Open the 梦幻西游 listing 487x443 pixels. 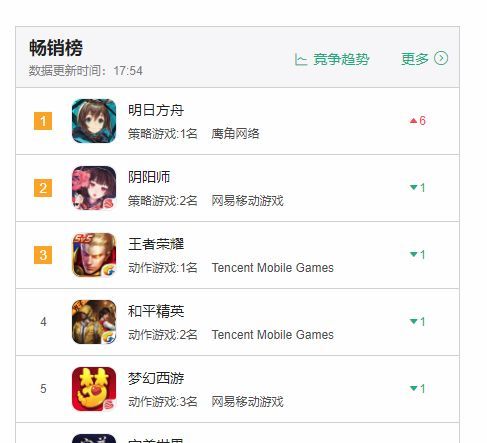click(237, 389)
